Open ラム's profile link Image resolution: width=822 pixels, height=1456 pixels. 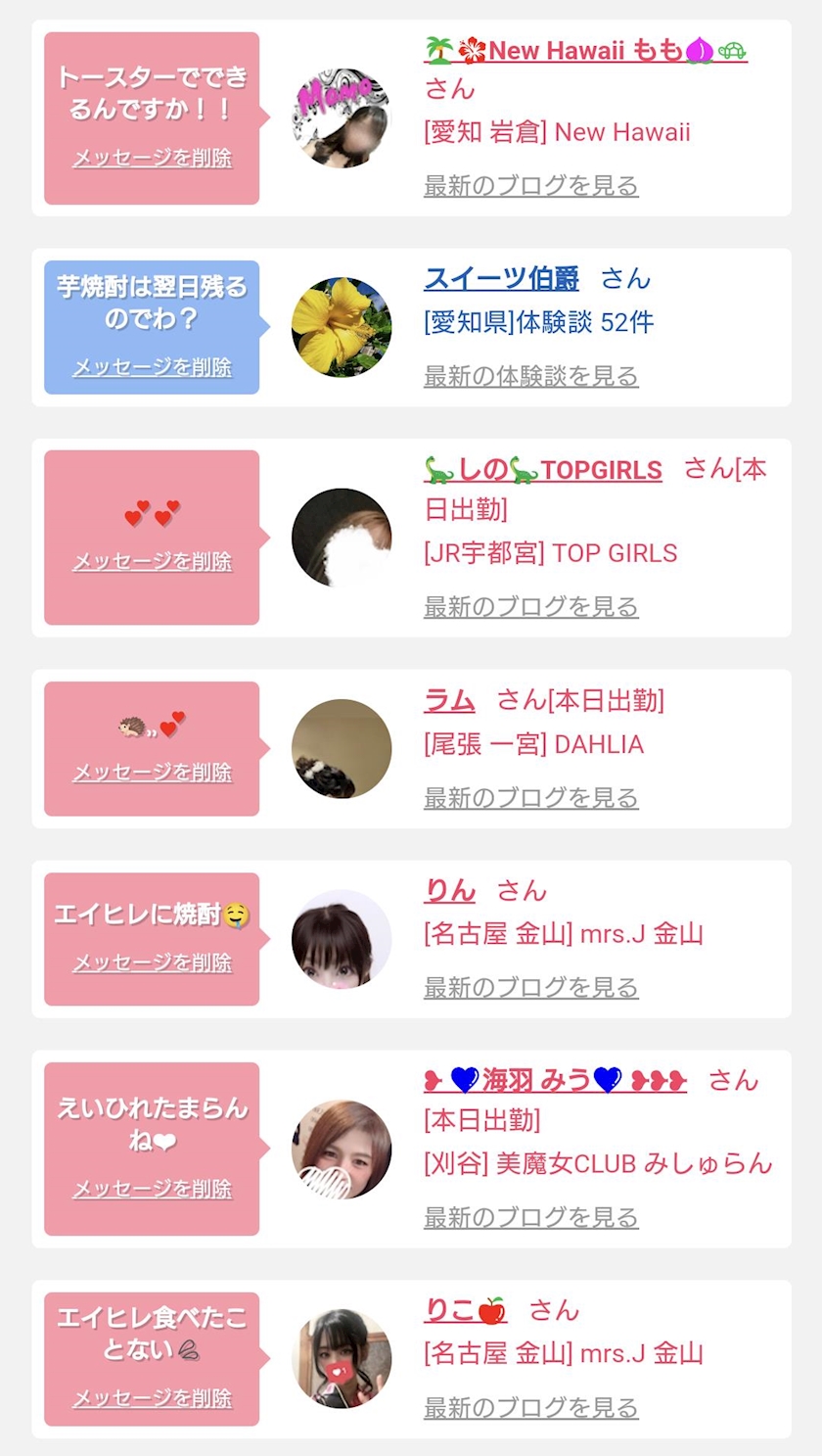(449, 700)
